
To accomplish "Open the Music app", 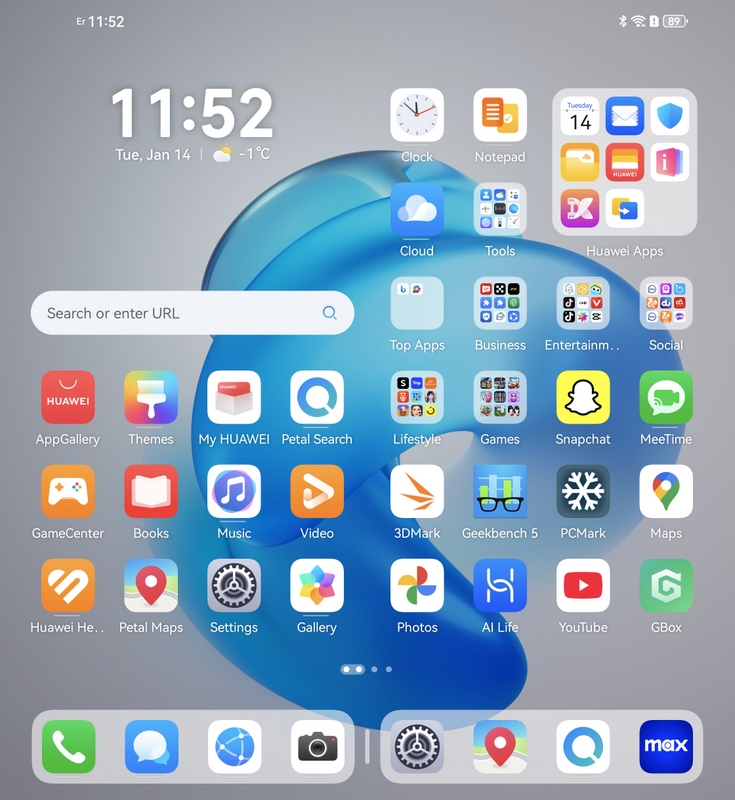I will click(x=234, y=492).
